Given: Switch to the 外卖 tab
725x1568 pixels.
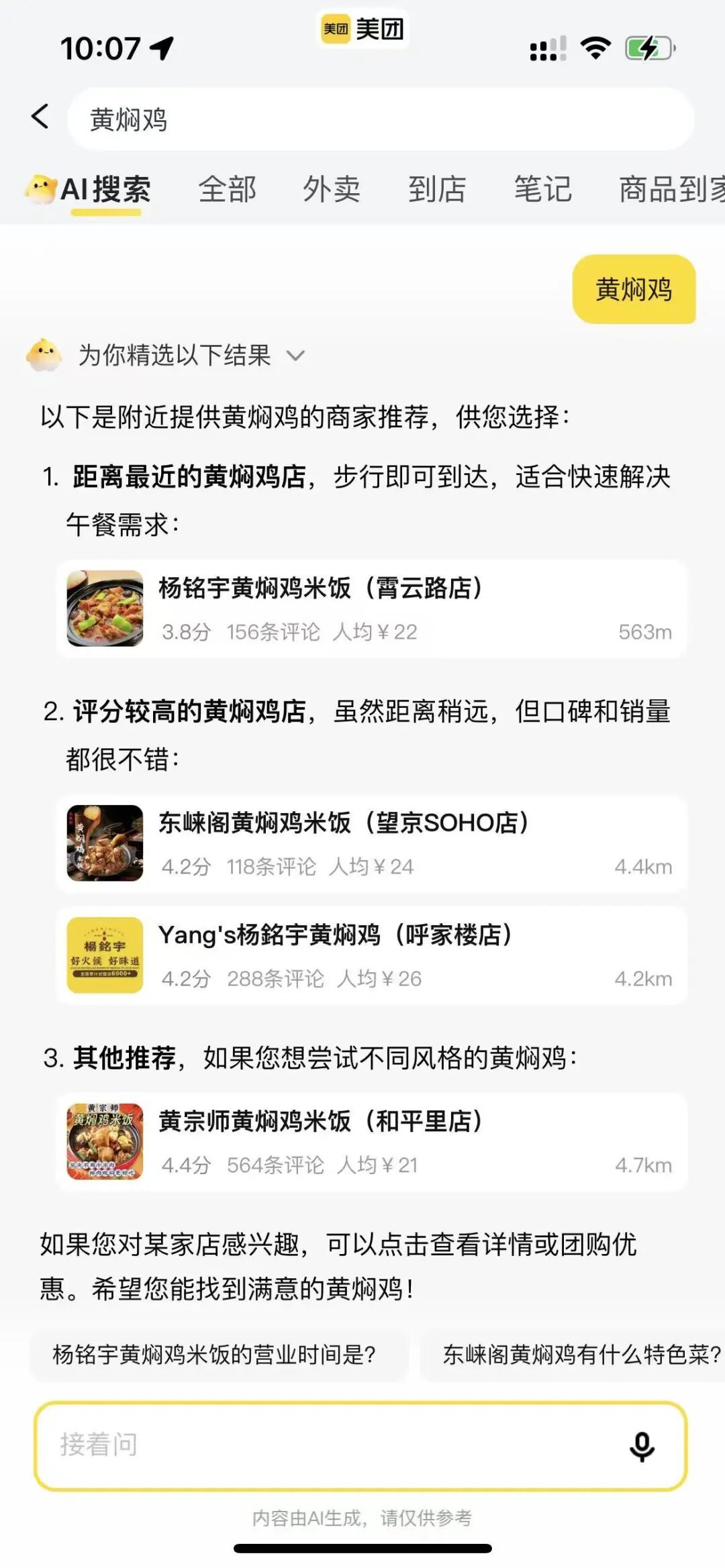Looking at the screenshot, I should [332, 189].
